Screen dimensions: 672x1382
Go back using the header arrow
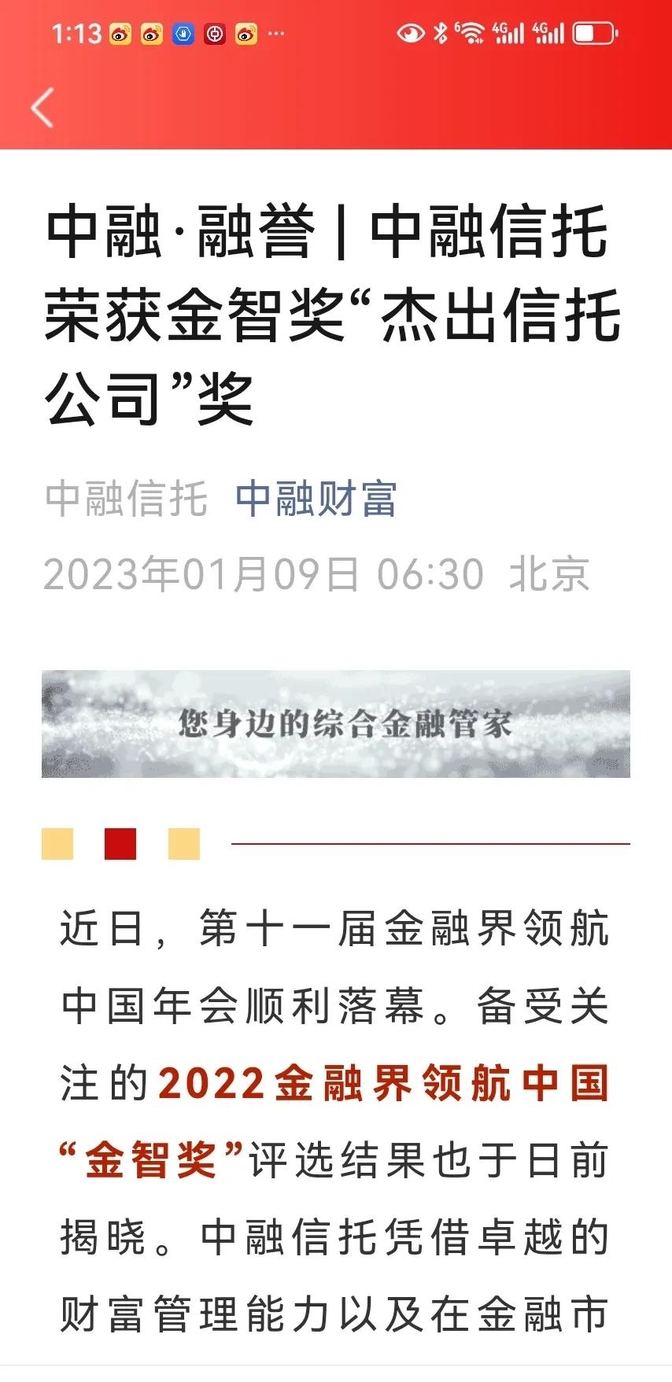(42, 107)
